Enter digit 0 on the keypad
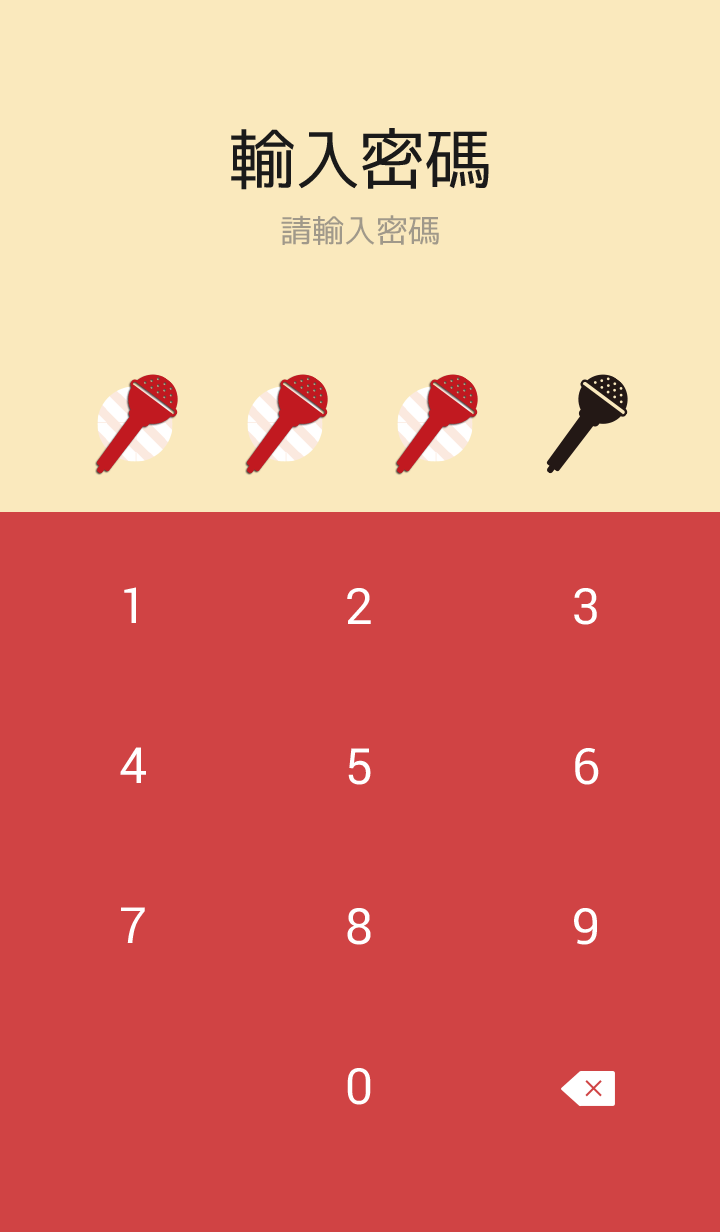Viewport: 720px width, 1232px height. (359, 1087)
